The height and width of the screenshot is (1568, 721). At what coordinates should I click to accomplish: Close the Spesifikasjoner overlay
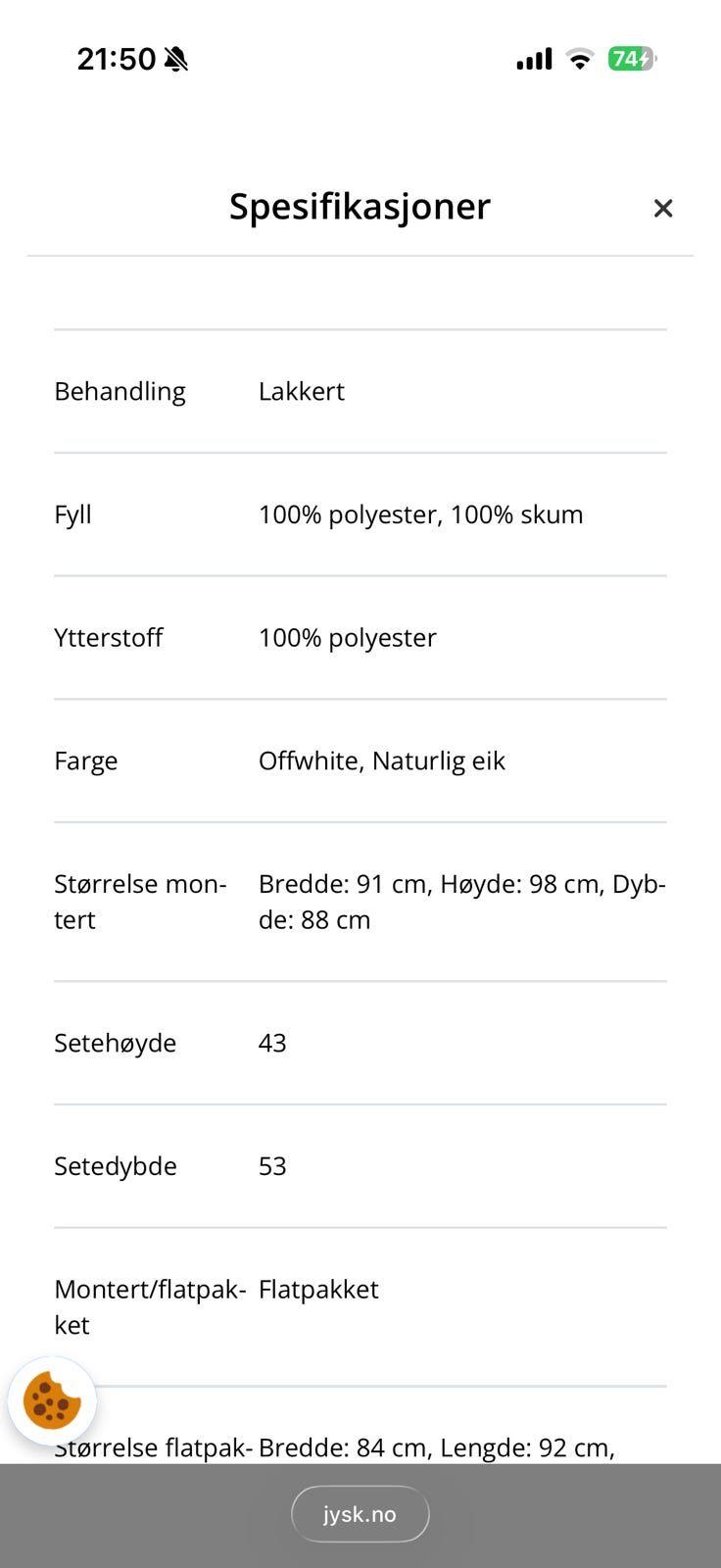[x=663, y=208]
